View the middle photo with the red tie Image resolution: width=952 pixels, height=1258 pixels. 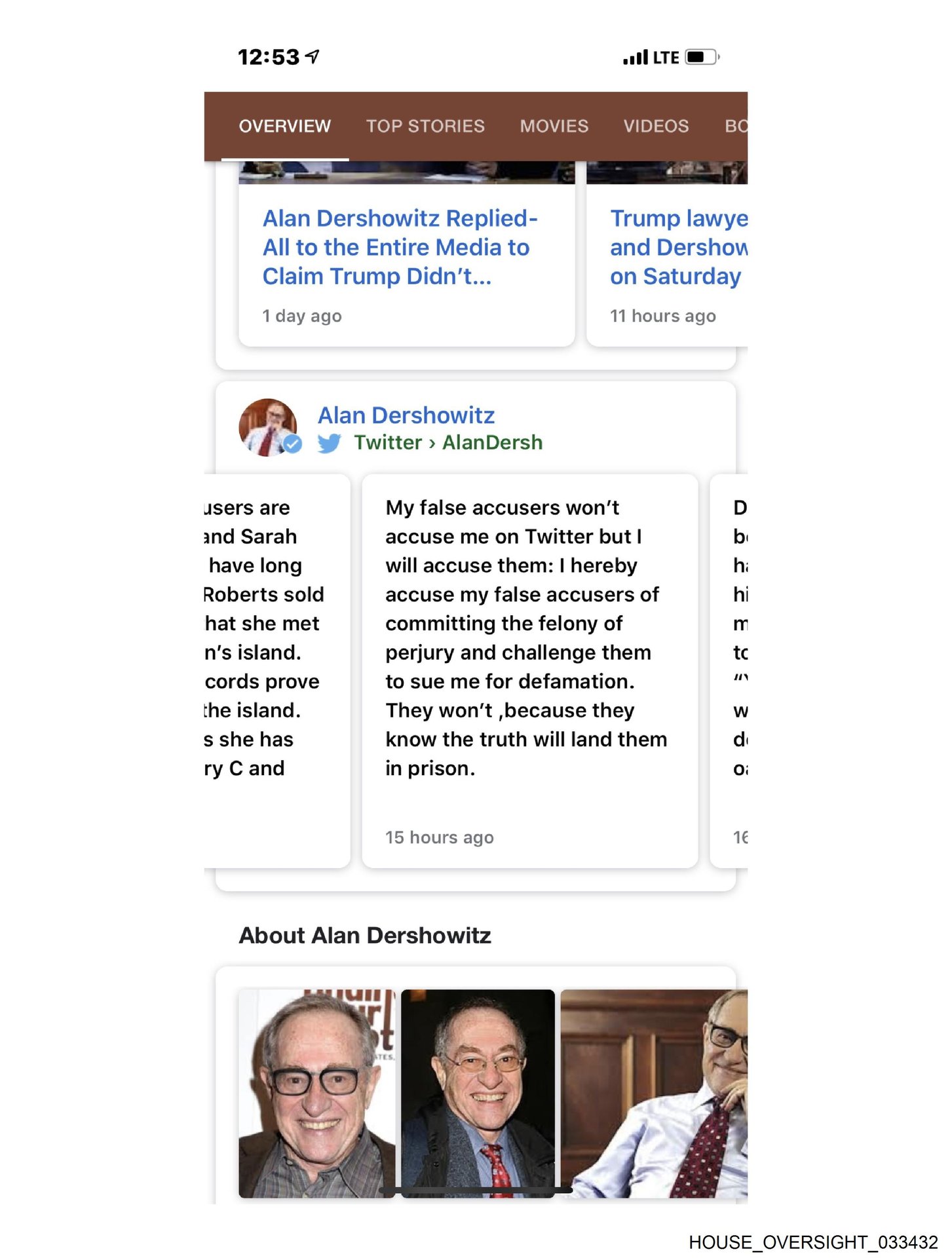[478, 1093]
